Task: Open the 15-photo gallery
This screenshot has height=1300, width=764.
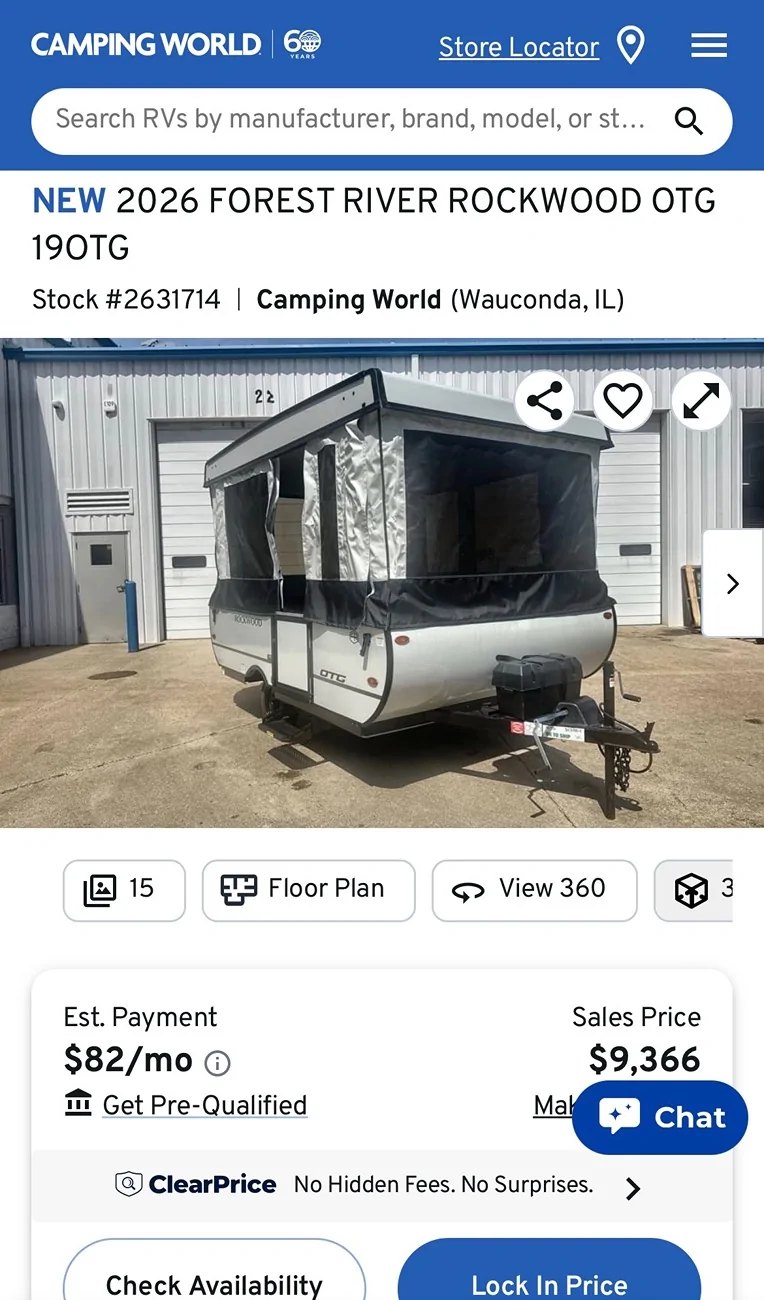Action: (x=124, y=890)
